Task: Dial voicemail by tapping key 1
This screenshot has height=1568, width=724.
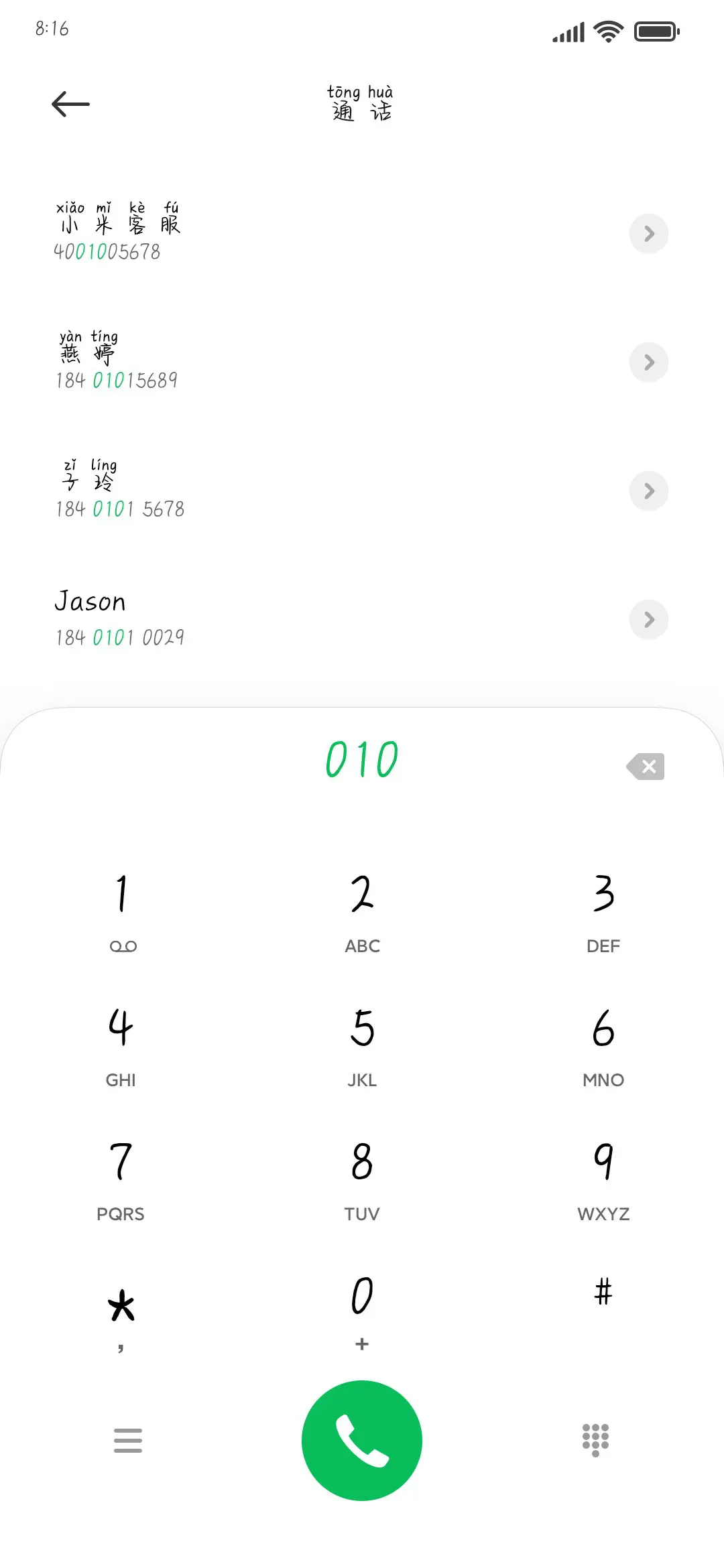Action: [121, 901]
